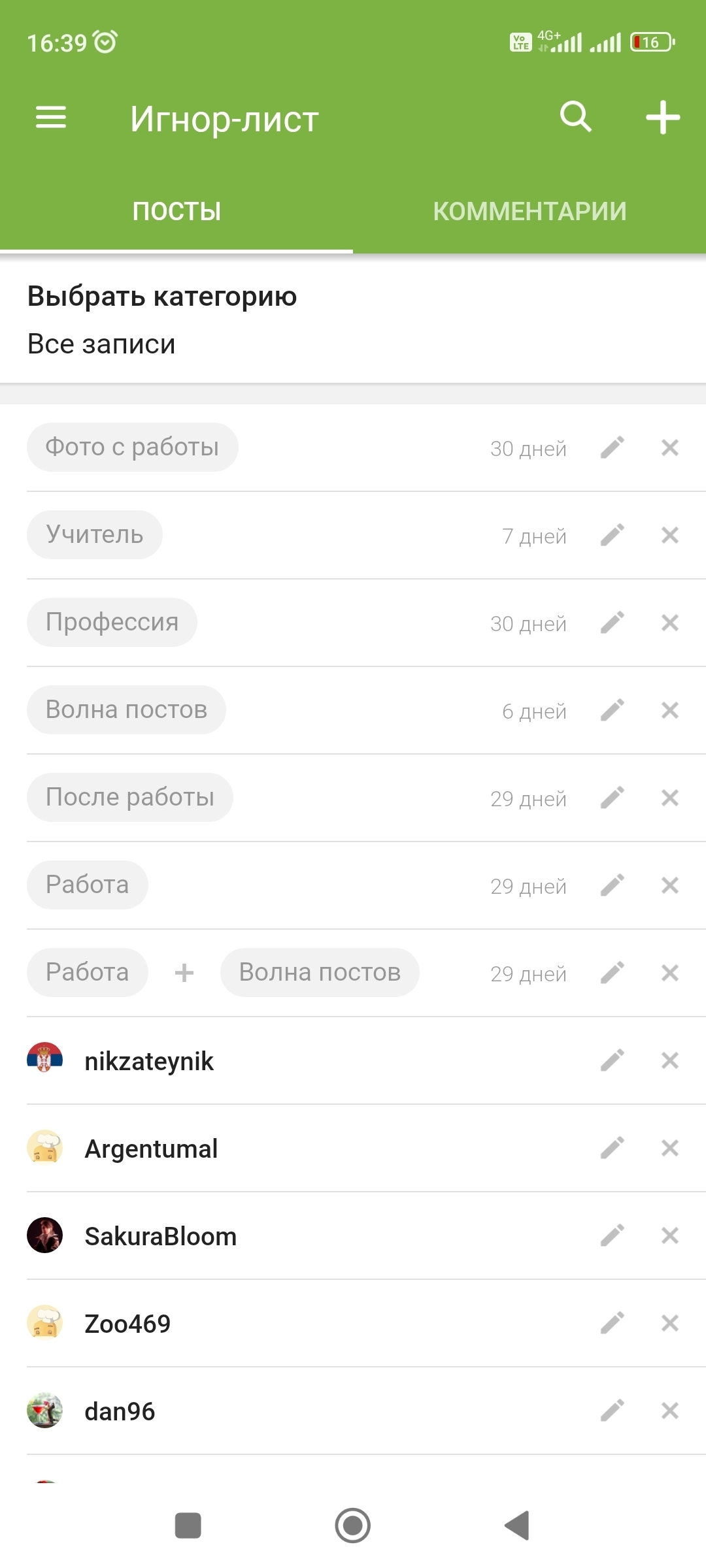This screenshot has width=706, height=1568.
Task: Edit the Фото с работы rule
Action: [613, 448]
